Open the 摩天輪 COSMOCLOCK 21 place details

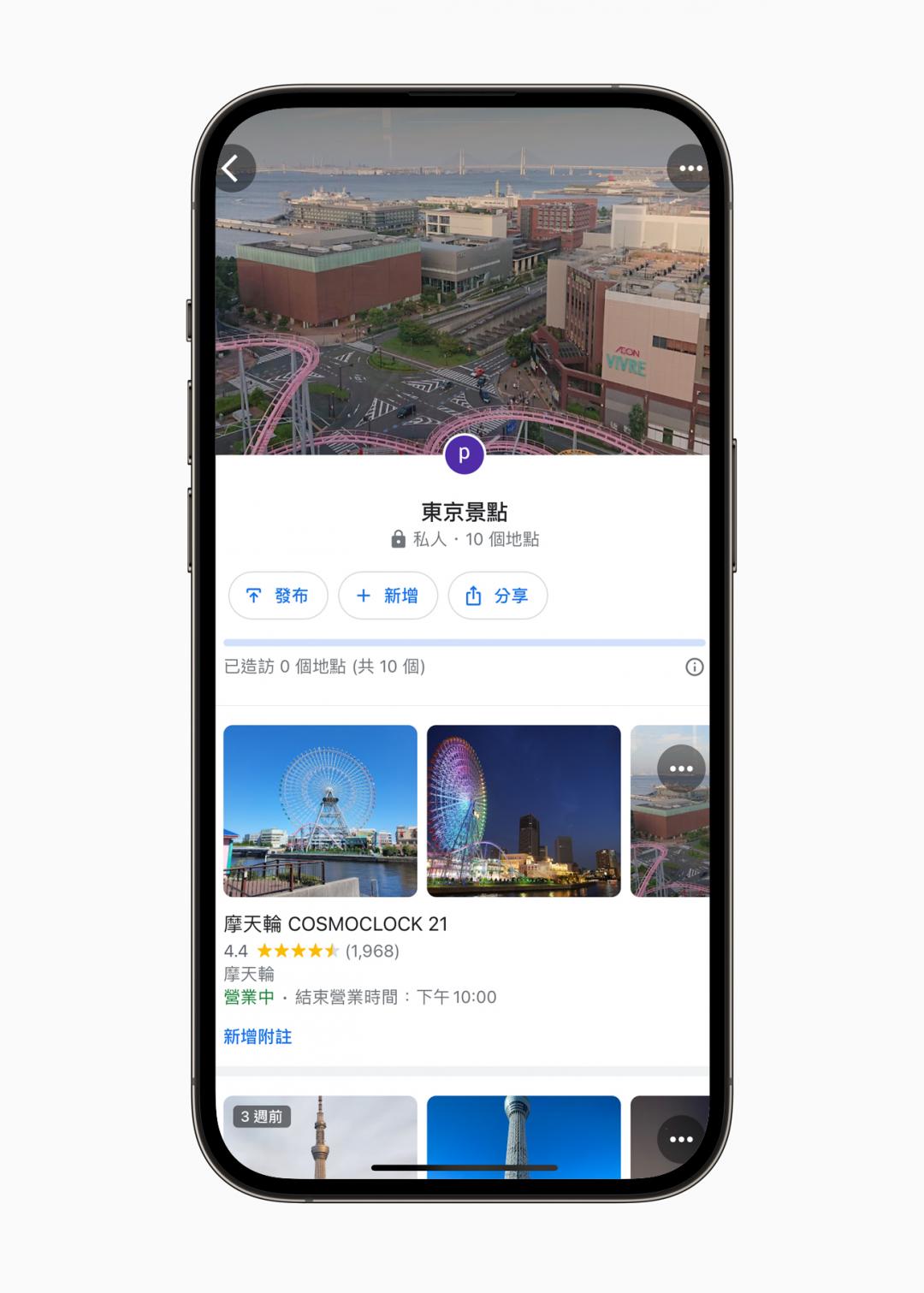pyautogui.click(x=335, y=924)
